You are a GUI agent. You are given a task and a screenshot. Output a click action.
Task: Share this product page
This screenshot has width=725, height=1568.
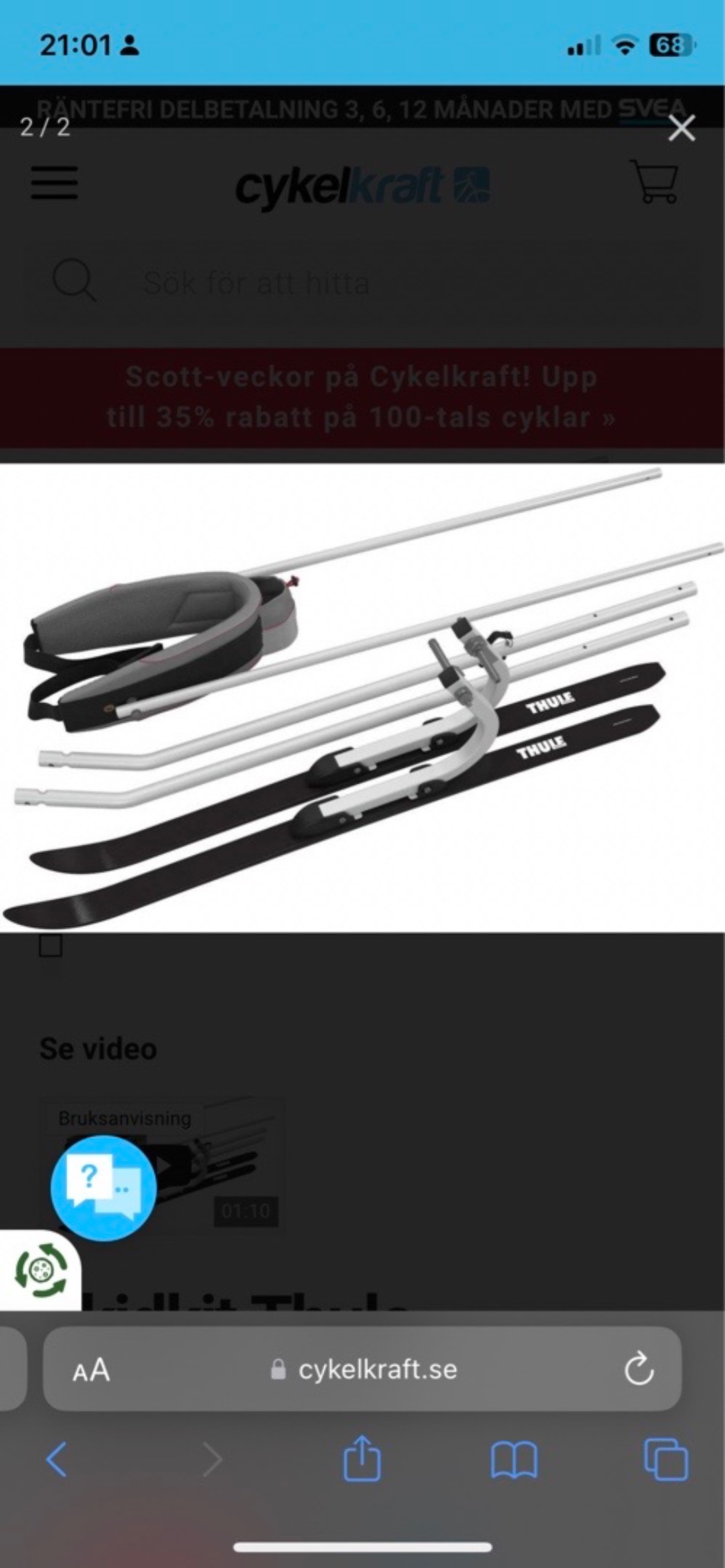[362, 1458]
